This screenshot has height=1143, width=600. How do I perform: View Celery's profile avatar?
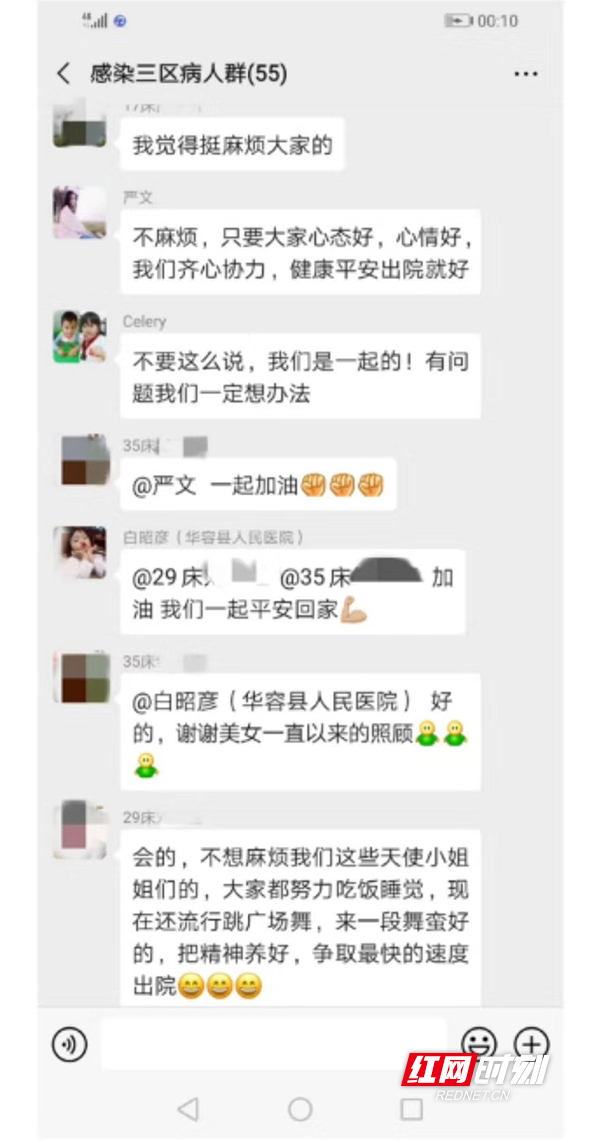point(80,336)
